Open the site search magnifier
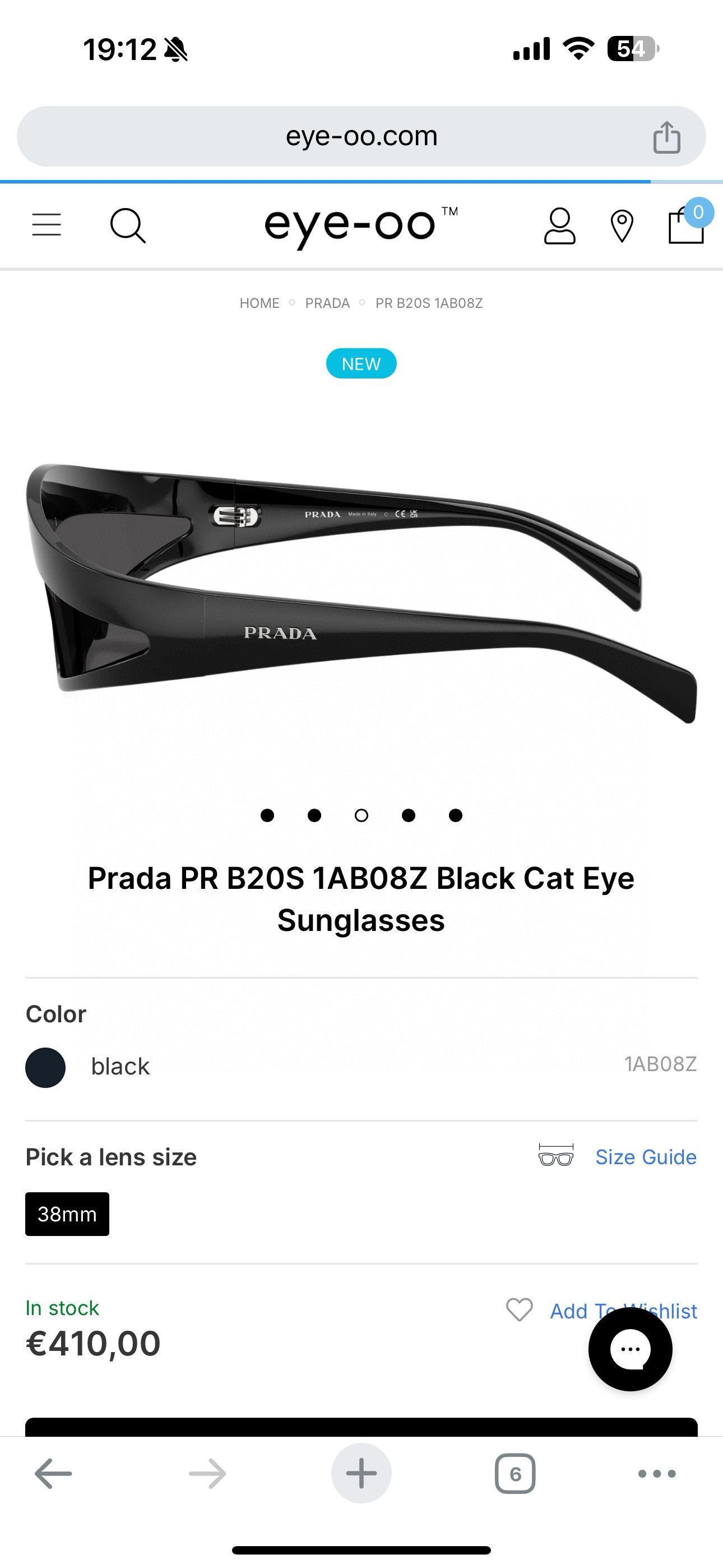This screenshot has width=723, height=1568. pos(128,226)
